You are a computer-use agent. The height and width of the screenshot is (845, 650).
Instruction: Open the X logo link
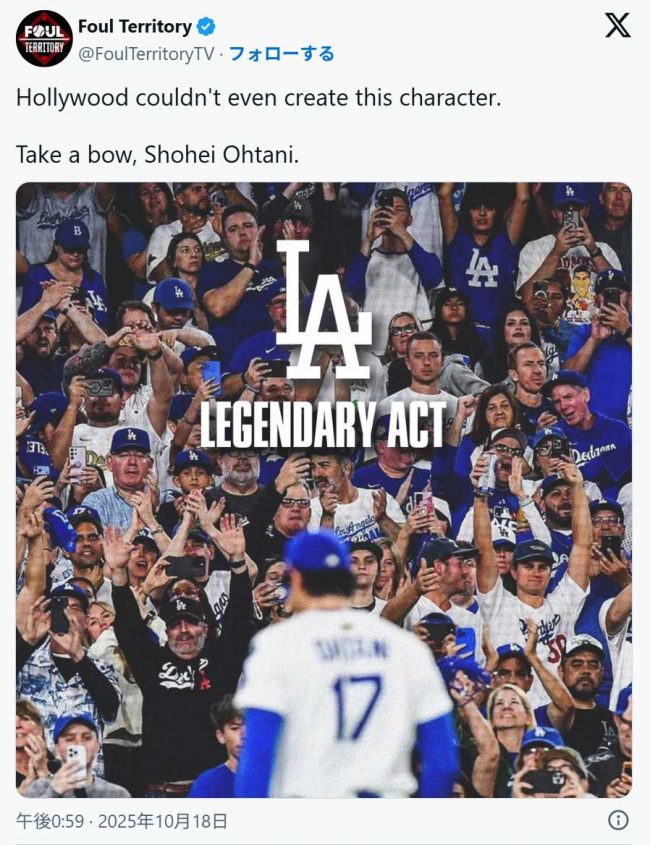[617, 27]
